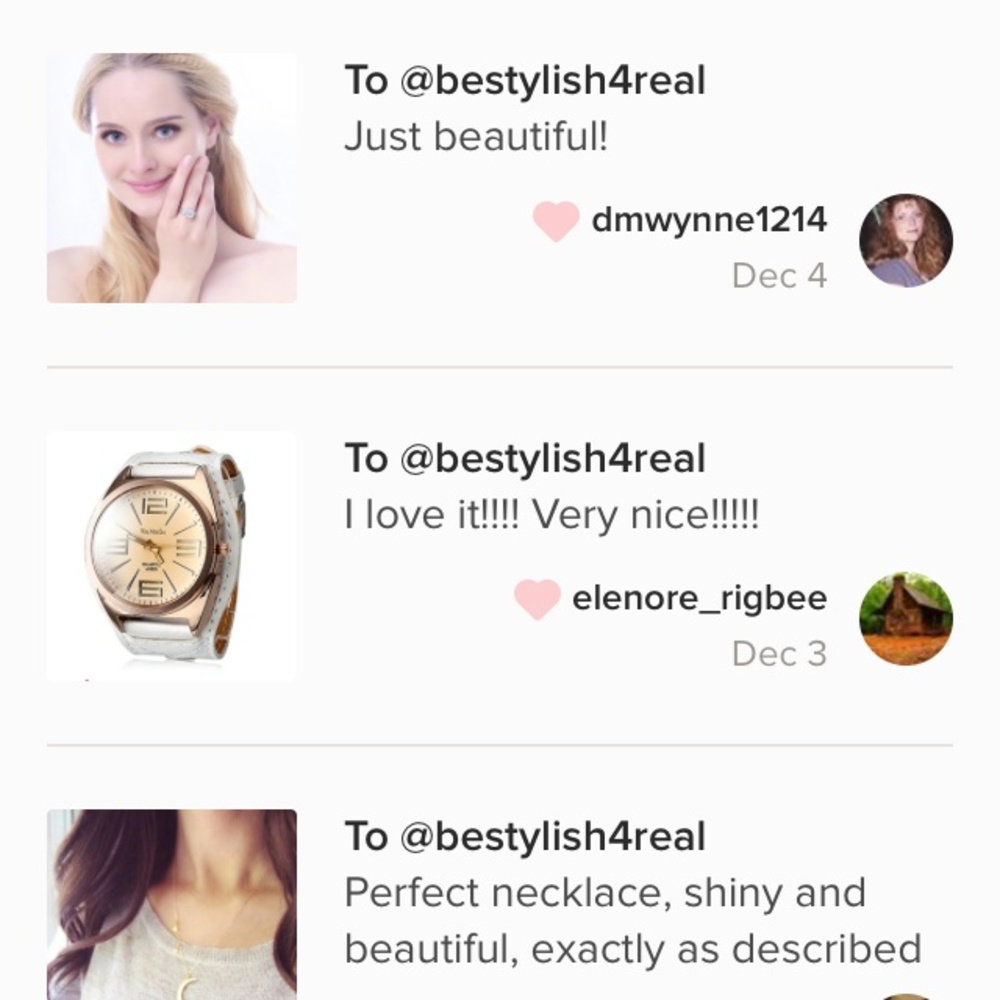Open the gold watch product image
Image resolution: width=1000 pixels, height=1000 pixels.
[x=172, y=556]
